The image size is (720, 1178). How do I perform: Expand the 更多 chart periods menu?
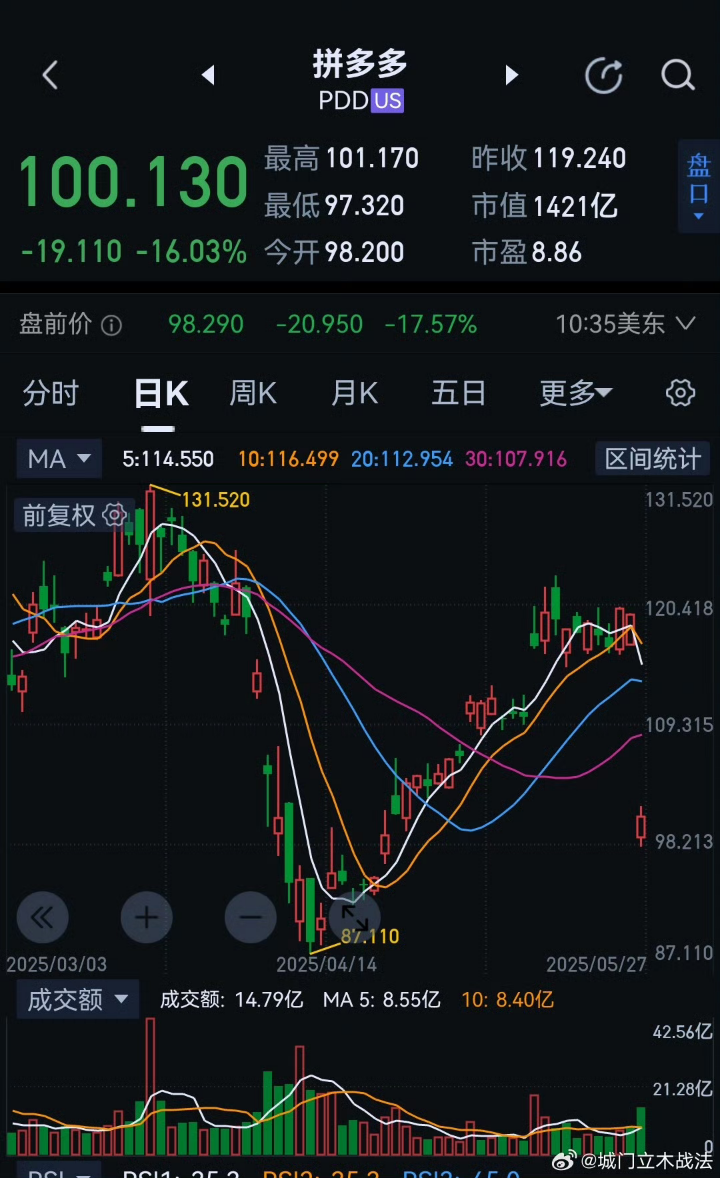tap(576, 393)
